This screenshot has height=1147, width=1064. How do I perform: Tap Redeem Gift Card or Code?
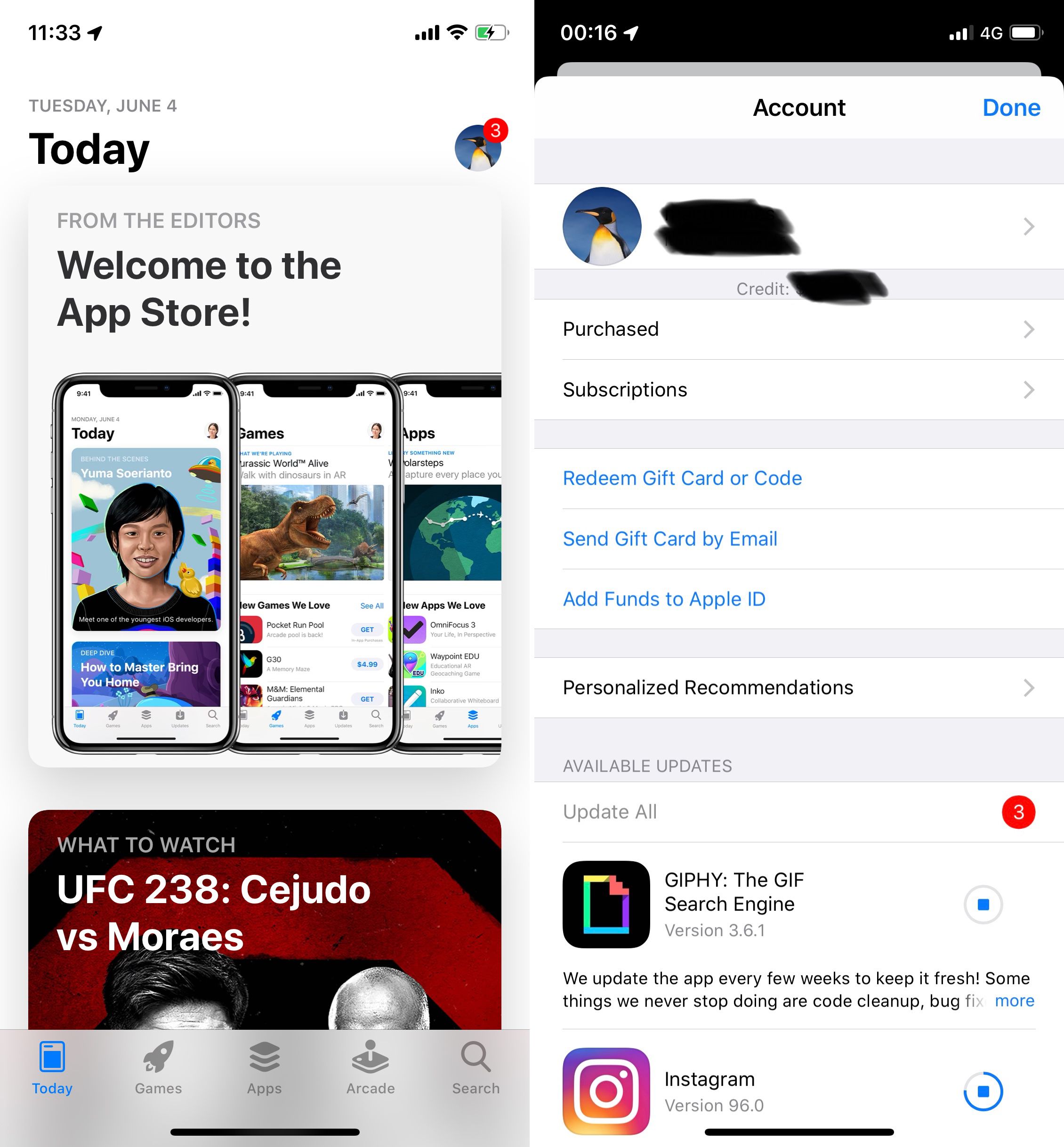[682, 478]
